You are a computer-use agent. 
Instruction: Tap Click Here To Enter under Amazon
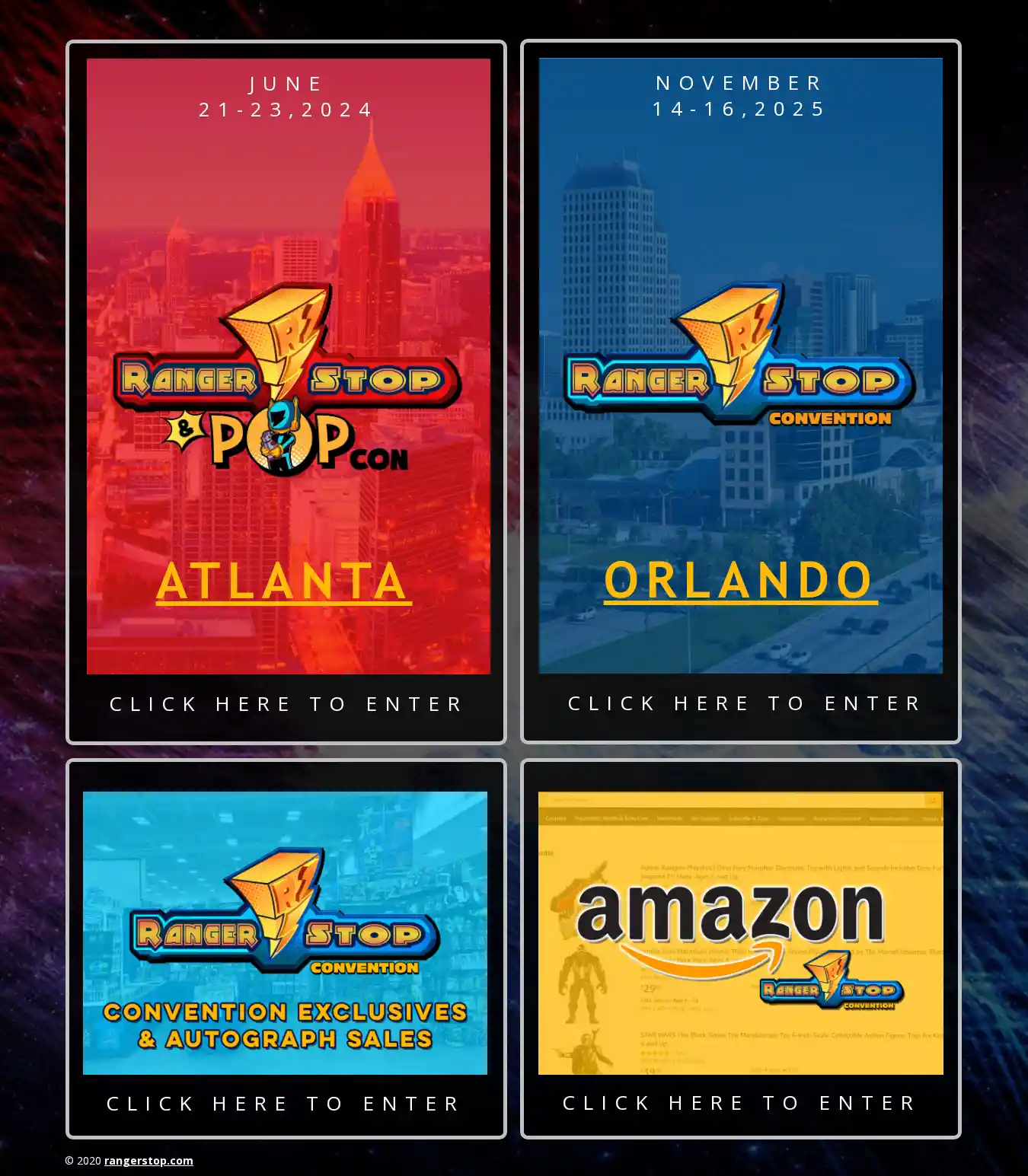739,1103
